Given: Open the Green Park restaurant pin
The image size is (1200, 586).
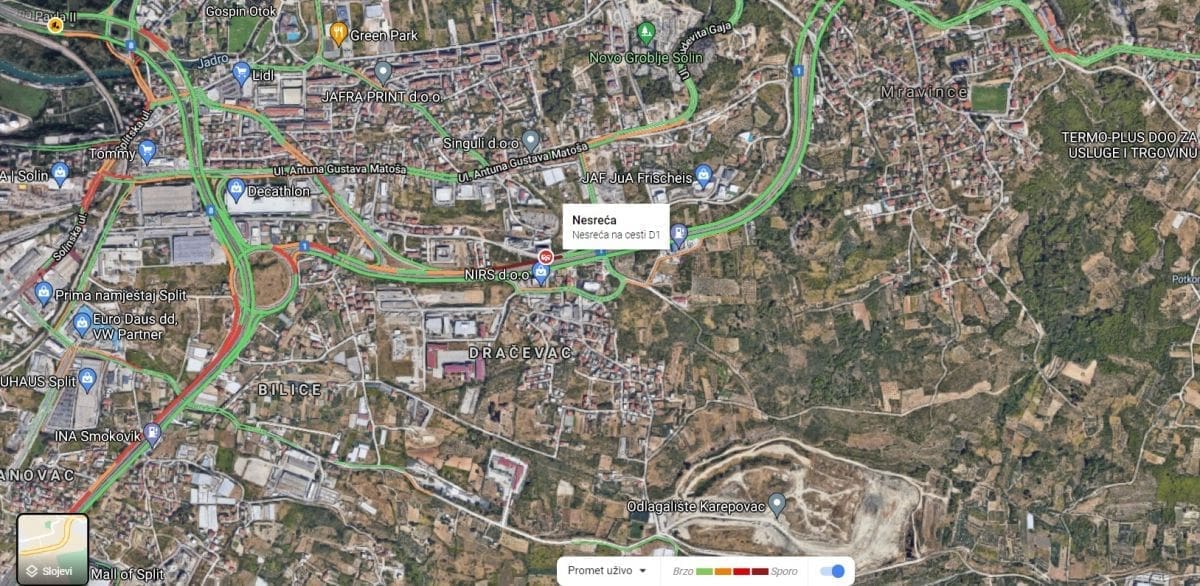Looking at the screenshot, I should tap(339, 33).
